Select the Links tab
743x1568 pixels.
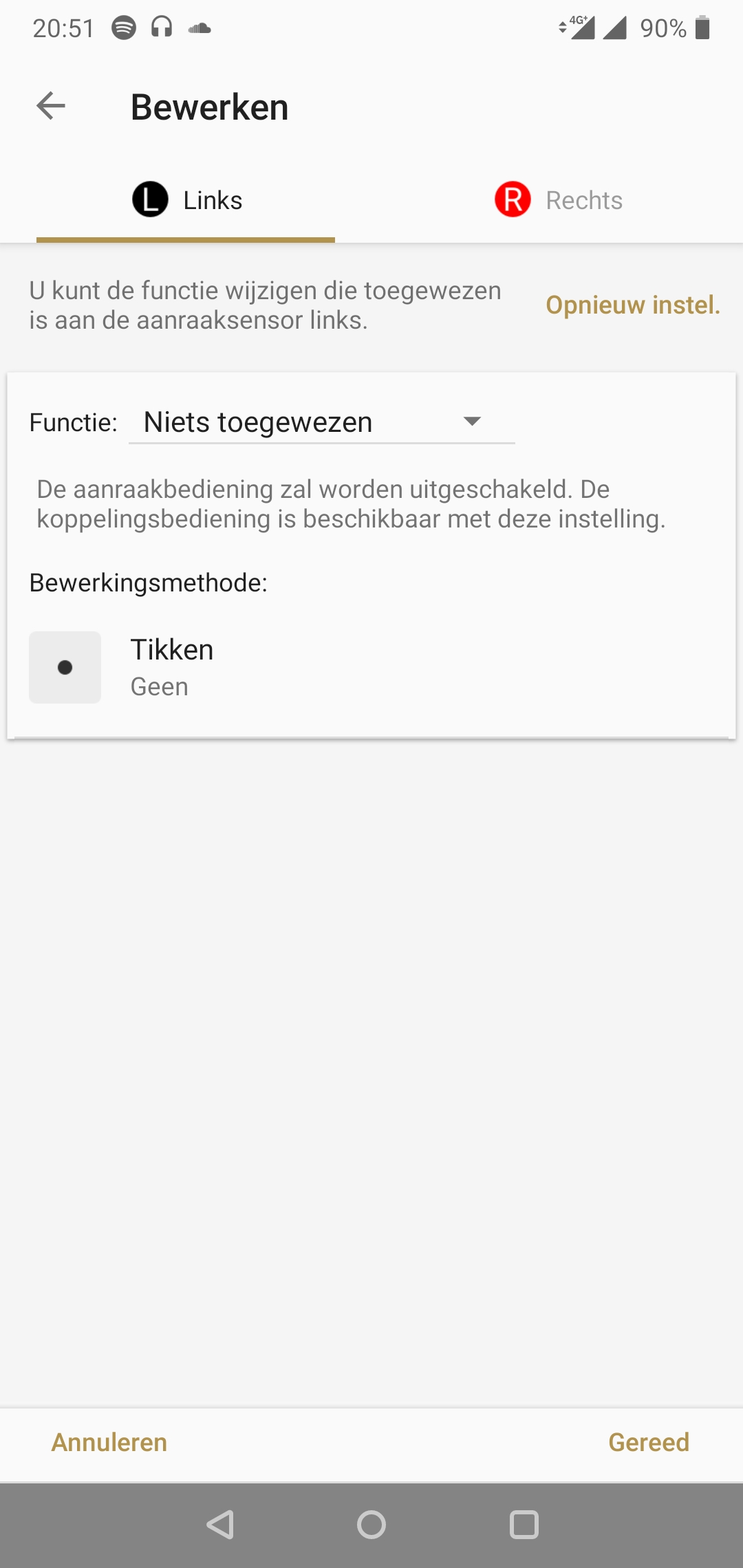click(x=186, y=200)
